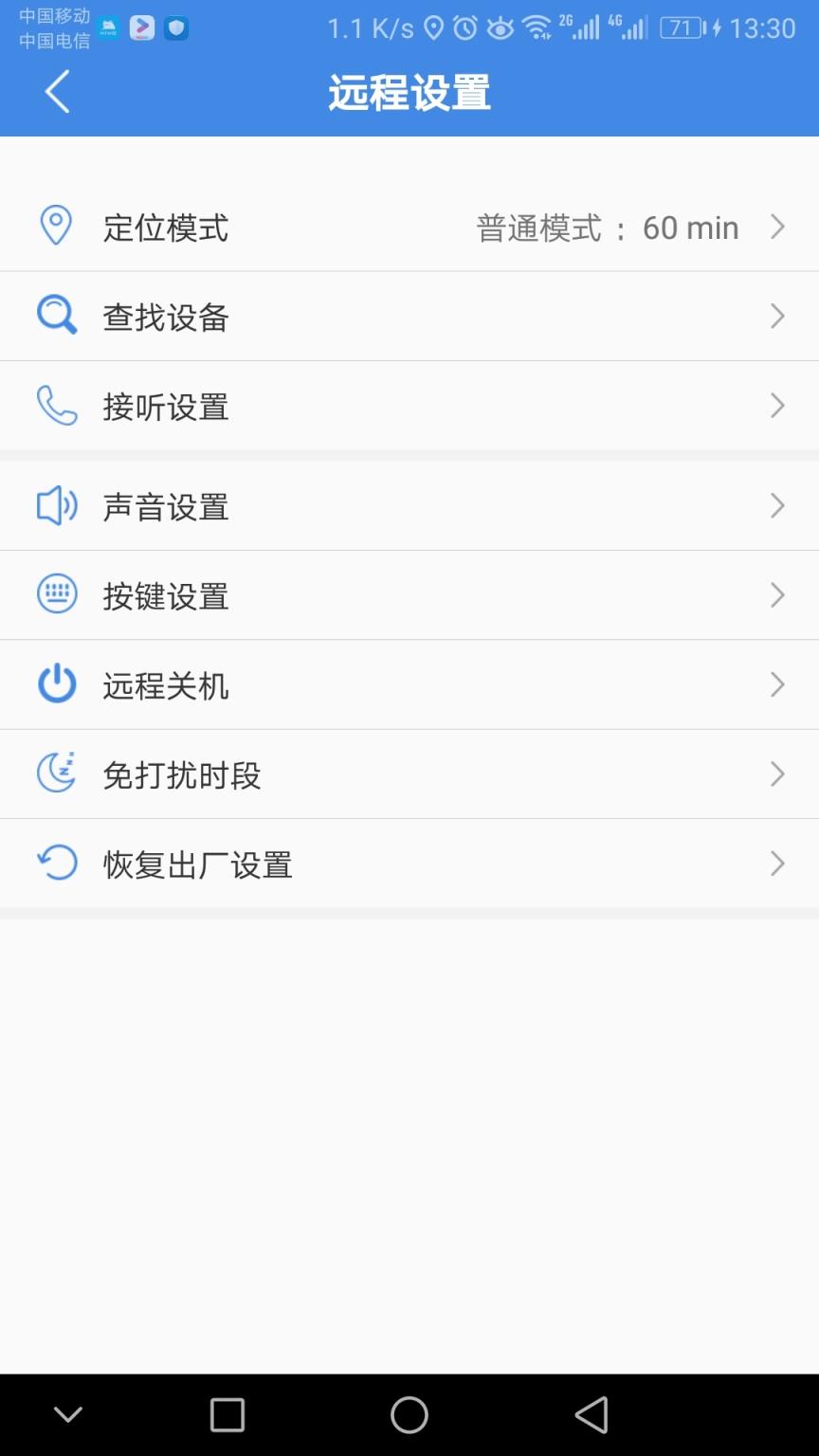The image size is (819, 1456).
Task: Select the 普通模式 : 60 min value
Action: tap(607, 226)
